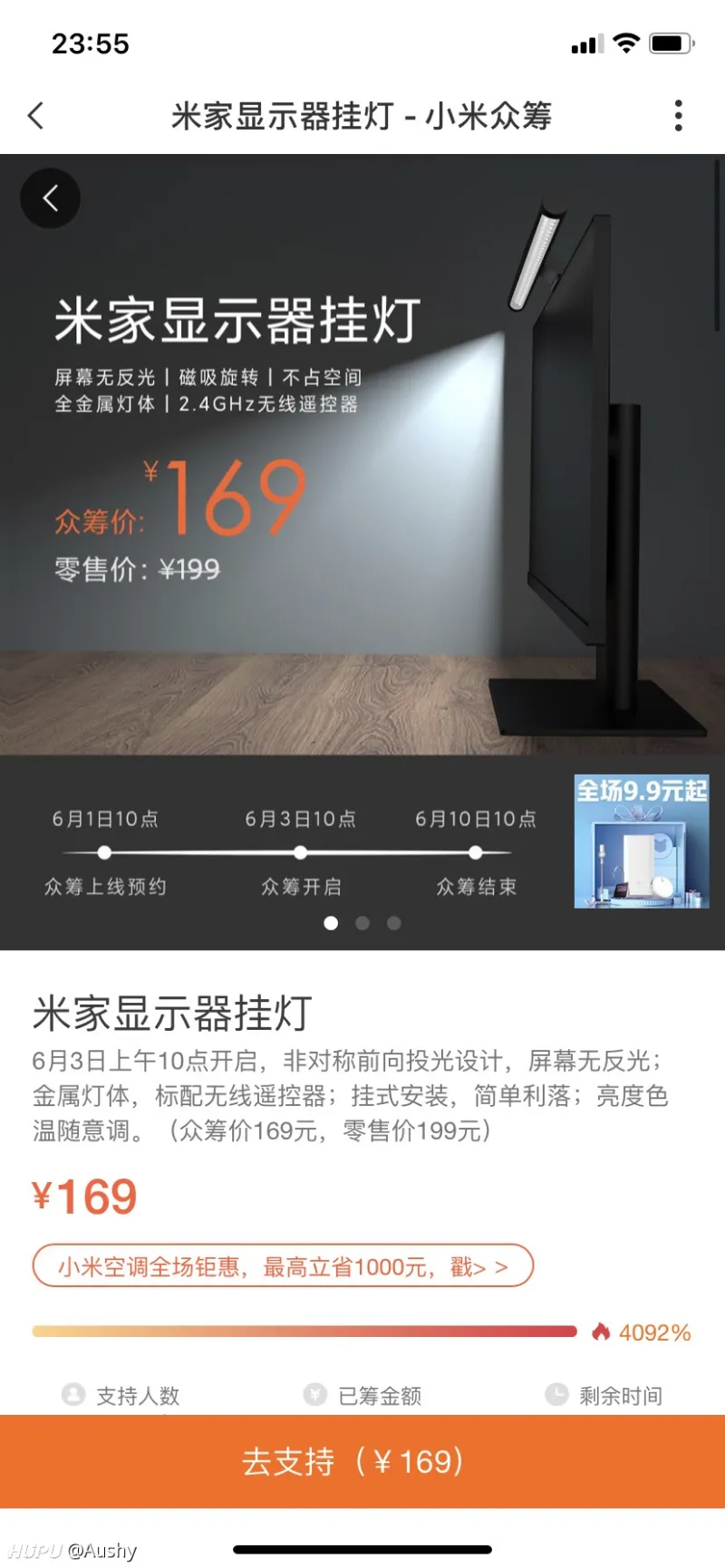Image resolution: width=725 pixels, height=1568 pixels.
Task: Open the 全场9.9元起 promo tile
Action: [x=642, y=842]
